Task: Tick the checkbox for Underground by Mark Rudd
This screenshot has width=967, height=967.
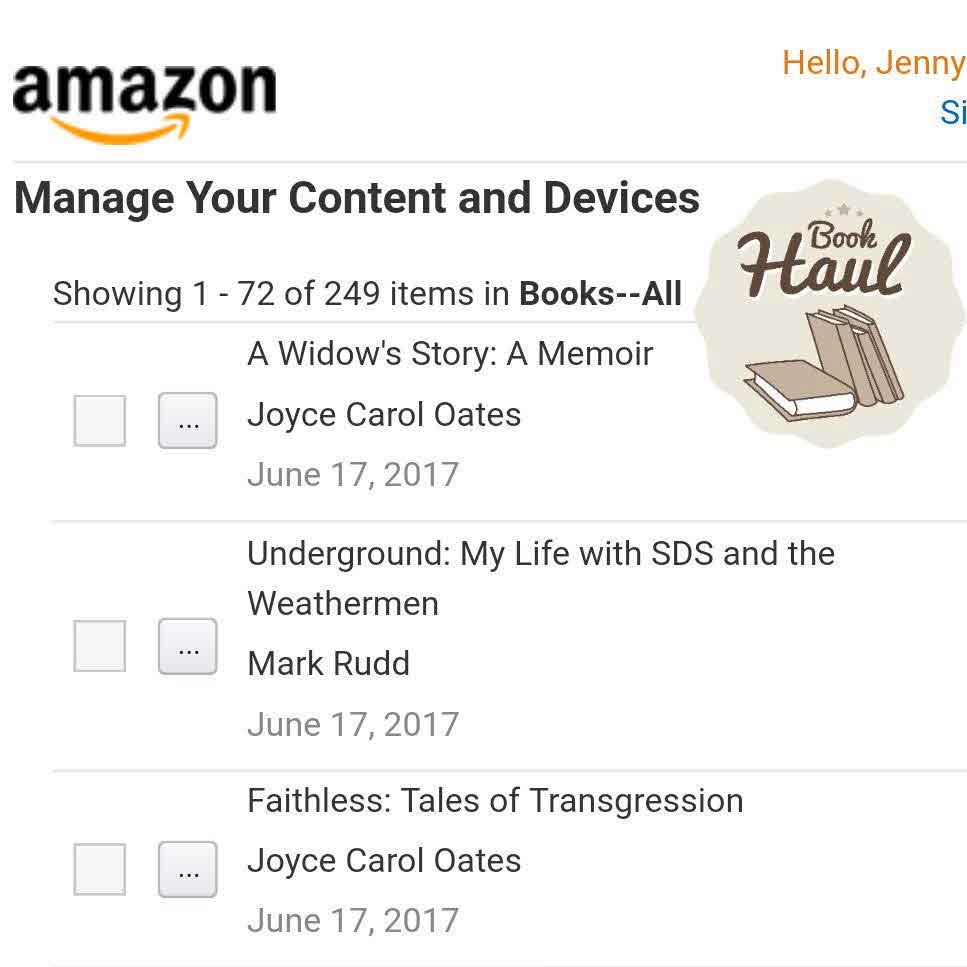Action: point(99,646)
